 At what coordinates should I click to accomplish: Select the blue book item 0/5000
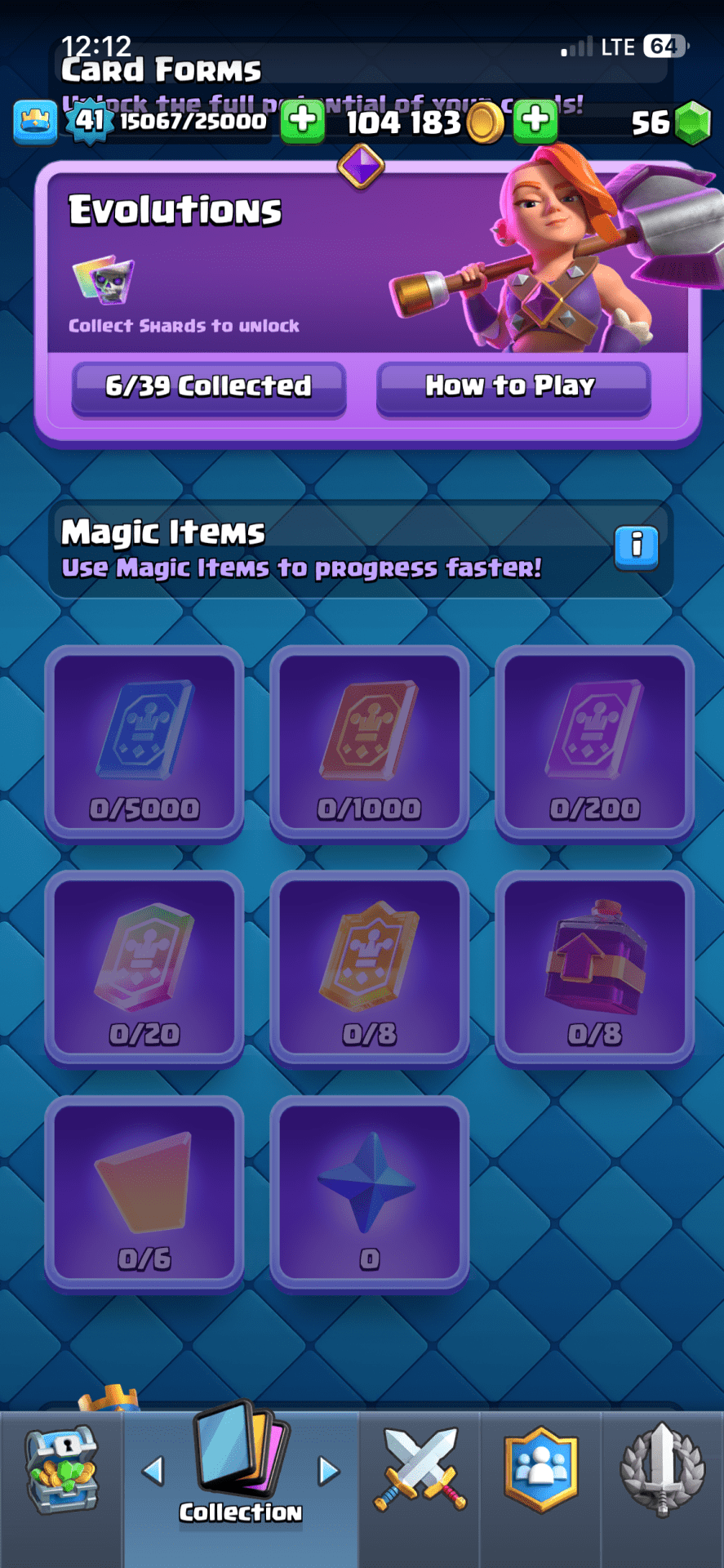pos(144,742)
